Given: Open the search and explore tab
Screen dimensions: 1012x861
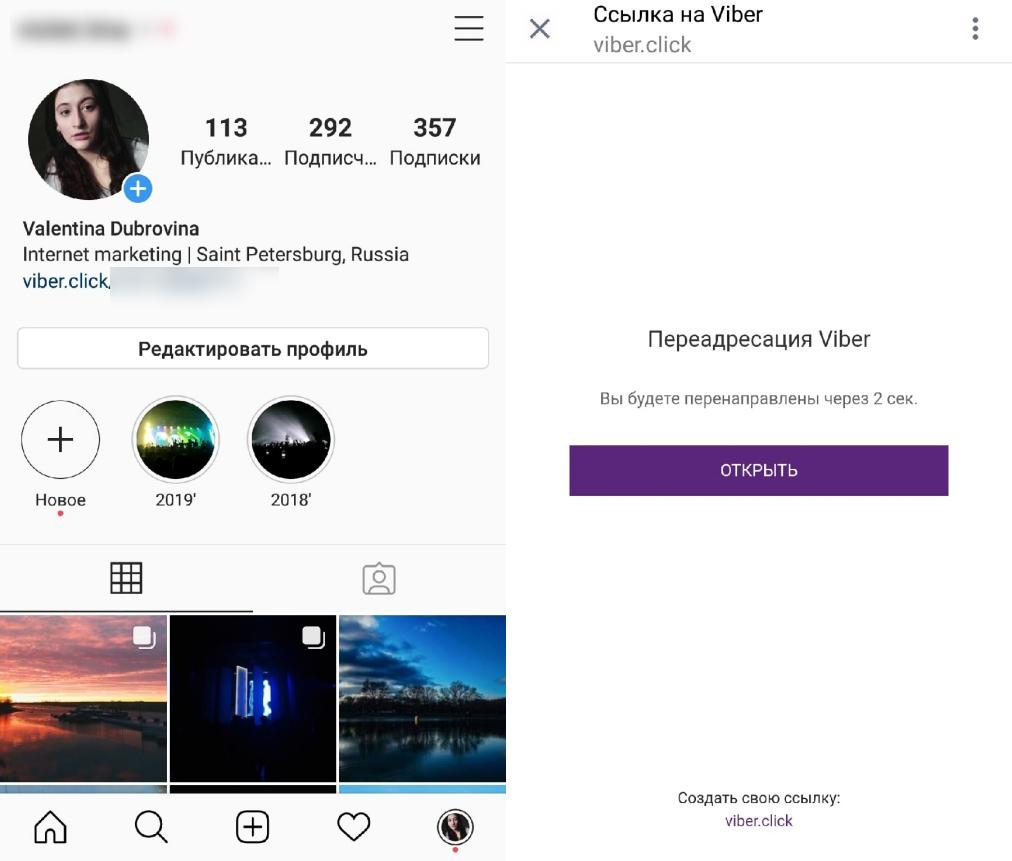Looking at the screenshot, I should pos(151,827).
